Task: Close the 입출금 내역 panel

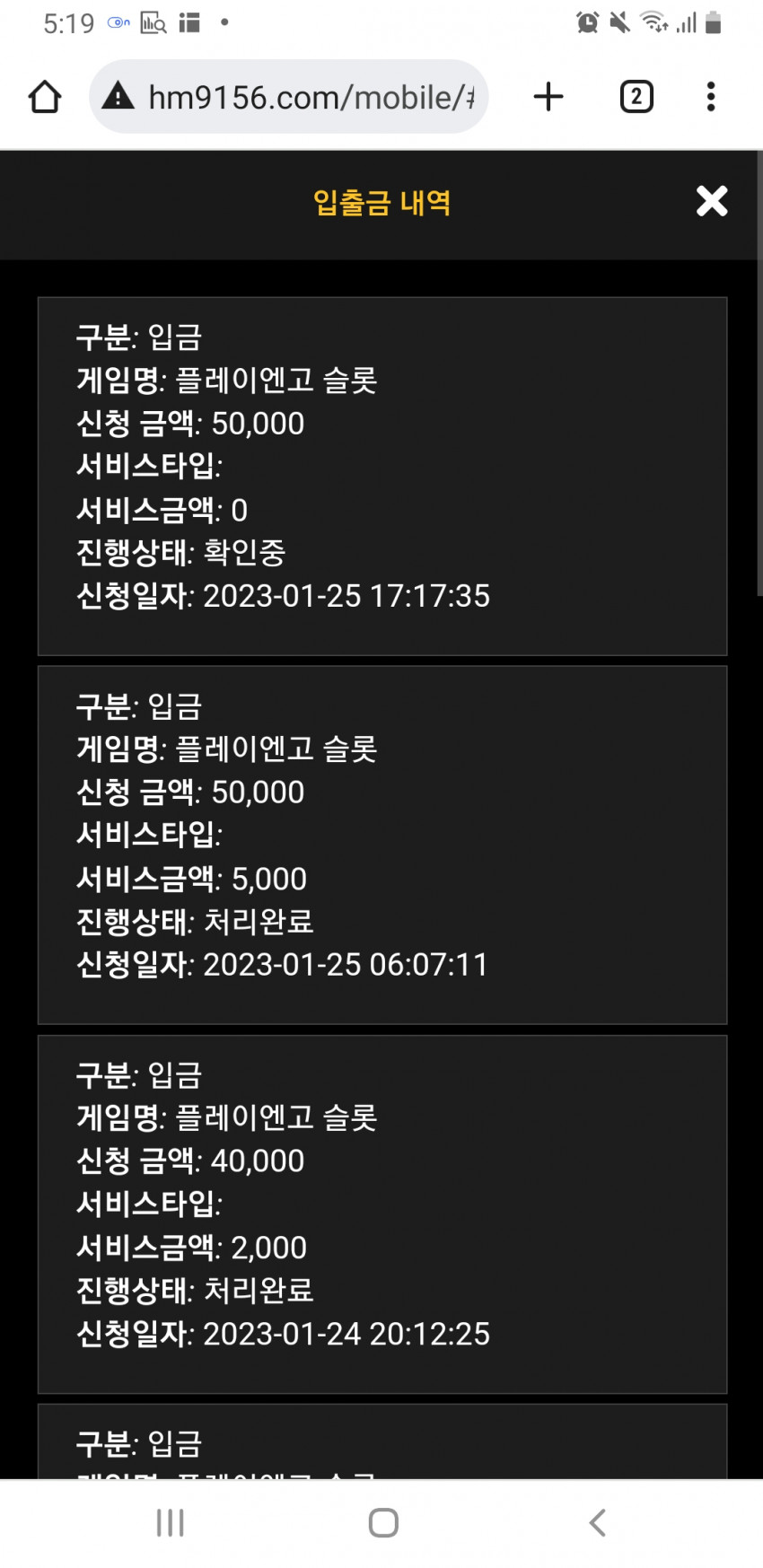Action: (712, 201)
